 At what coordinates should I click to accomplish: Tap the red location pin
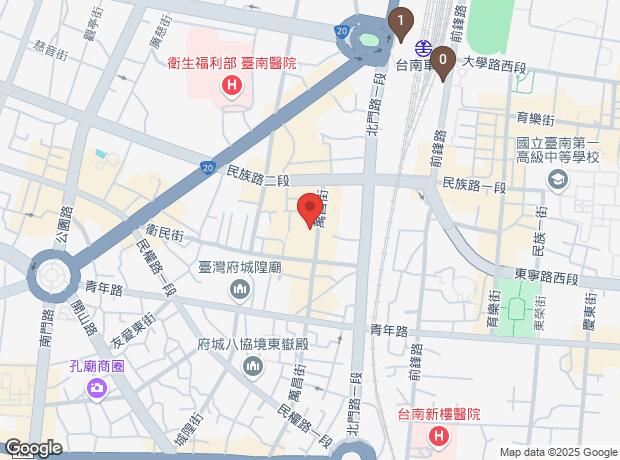coord(310,211)
